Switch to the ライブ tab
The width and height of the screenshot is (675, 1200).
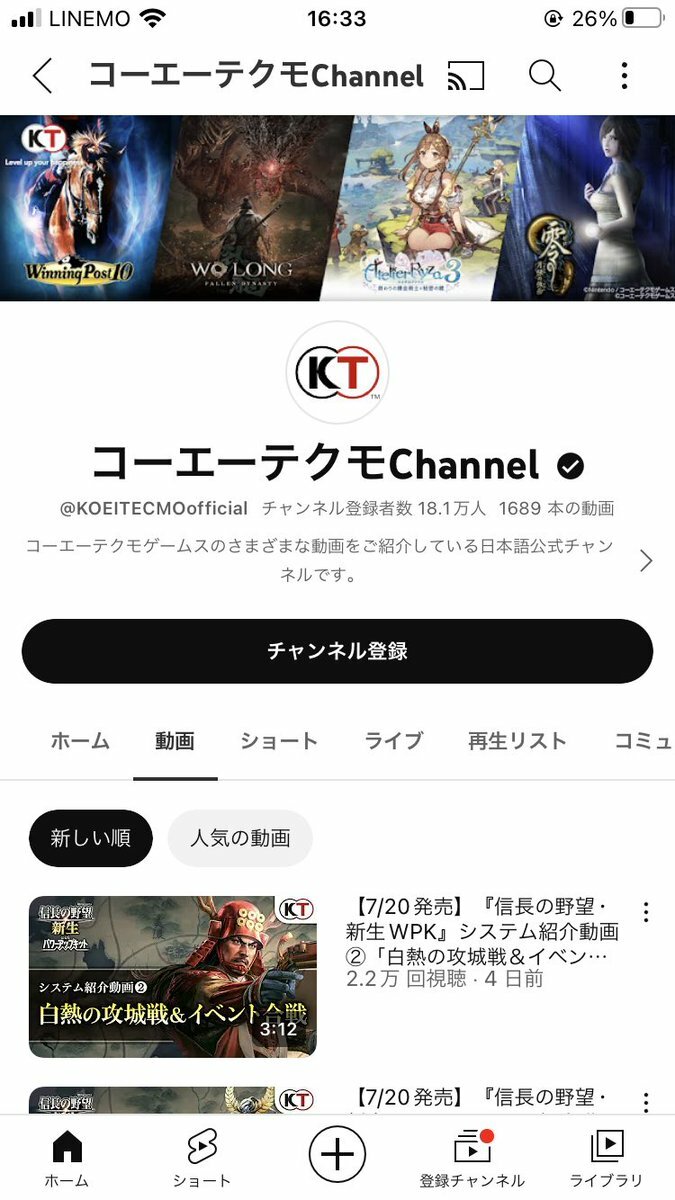tap(393, 741)
